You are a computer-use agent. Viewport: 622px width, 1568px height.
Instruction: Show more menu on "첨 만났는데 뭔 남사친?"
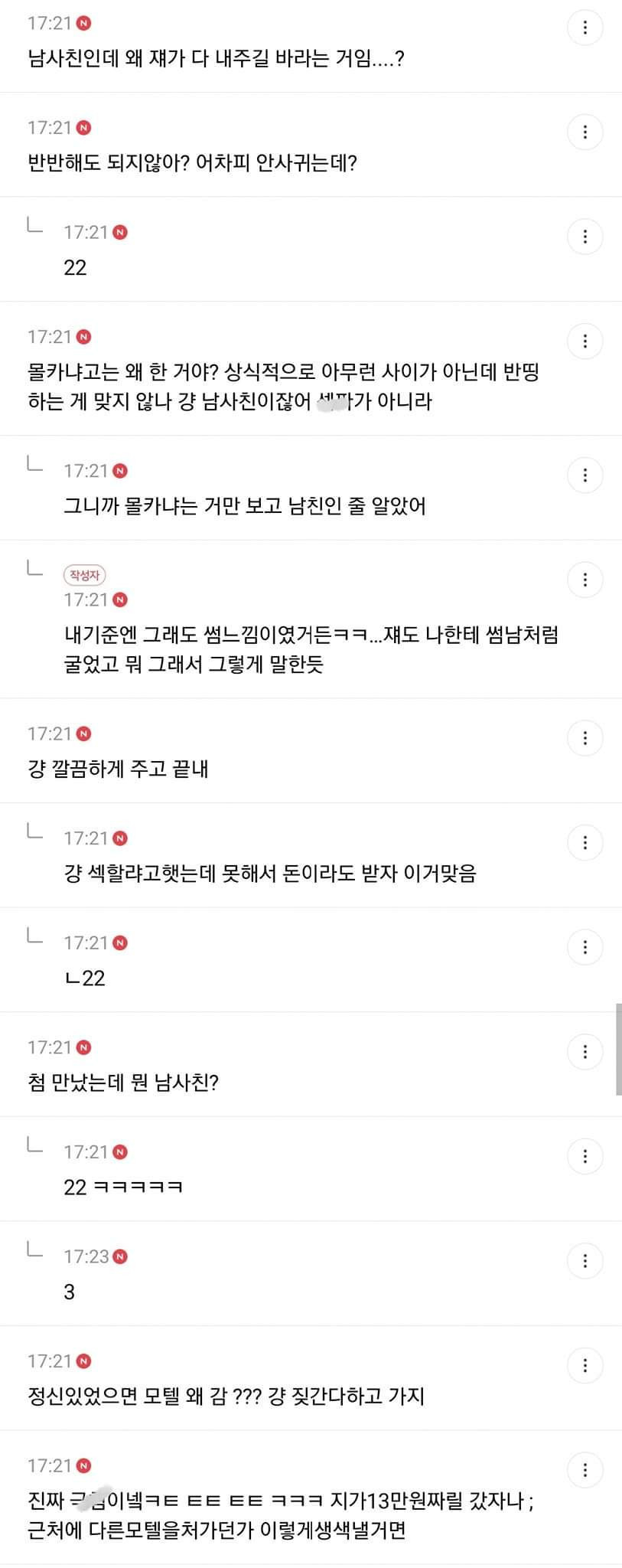click(x=585, y=1052)
